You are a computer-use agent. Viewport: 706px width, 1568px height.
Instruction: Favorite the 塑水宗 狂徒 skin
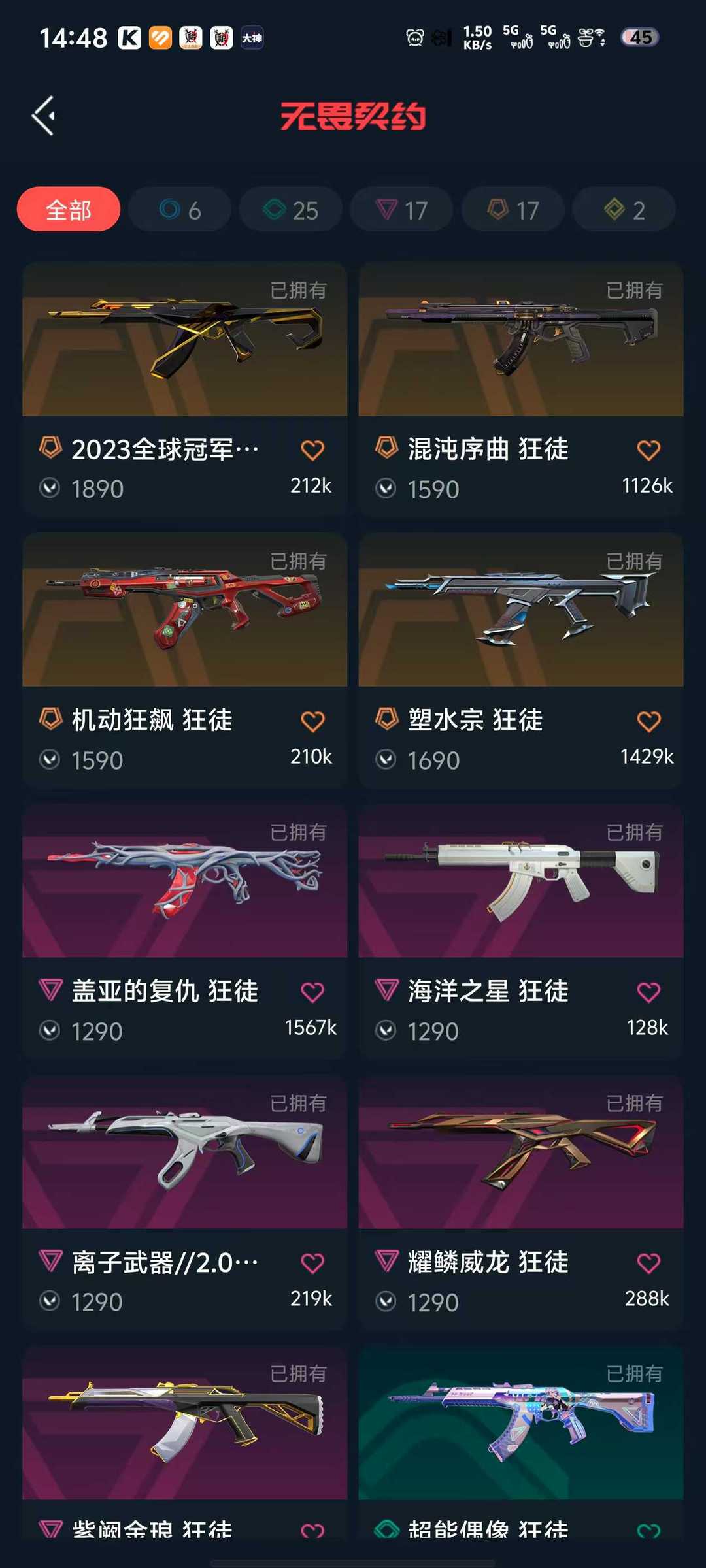coord(648,721)
